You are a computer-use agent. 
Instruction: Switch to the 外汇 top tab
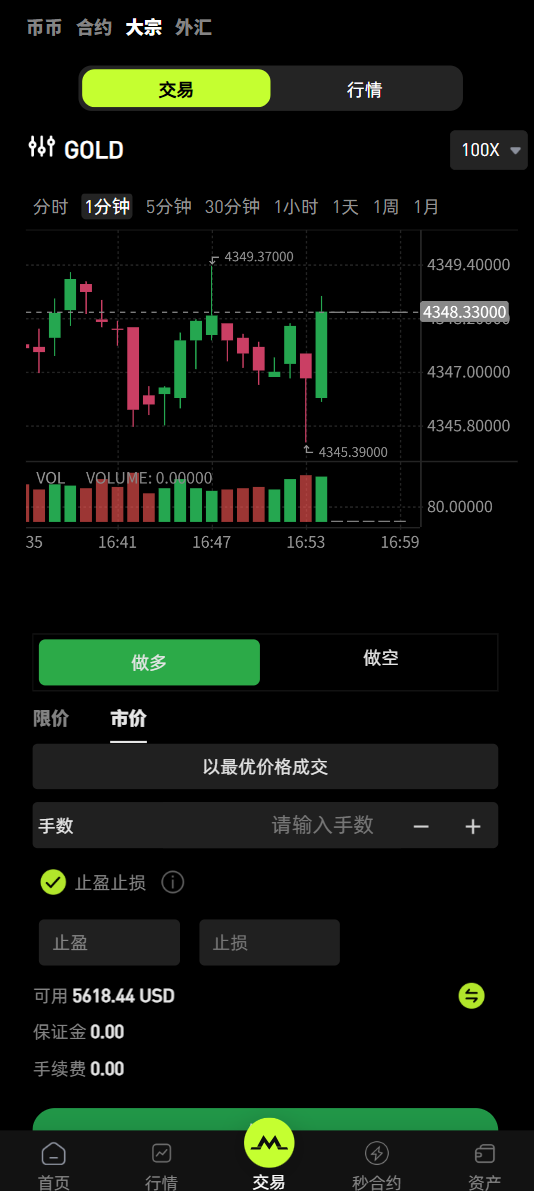click(193, 28)
